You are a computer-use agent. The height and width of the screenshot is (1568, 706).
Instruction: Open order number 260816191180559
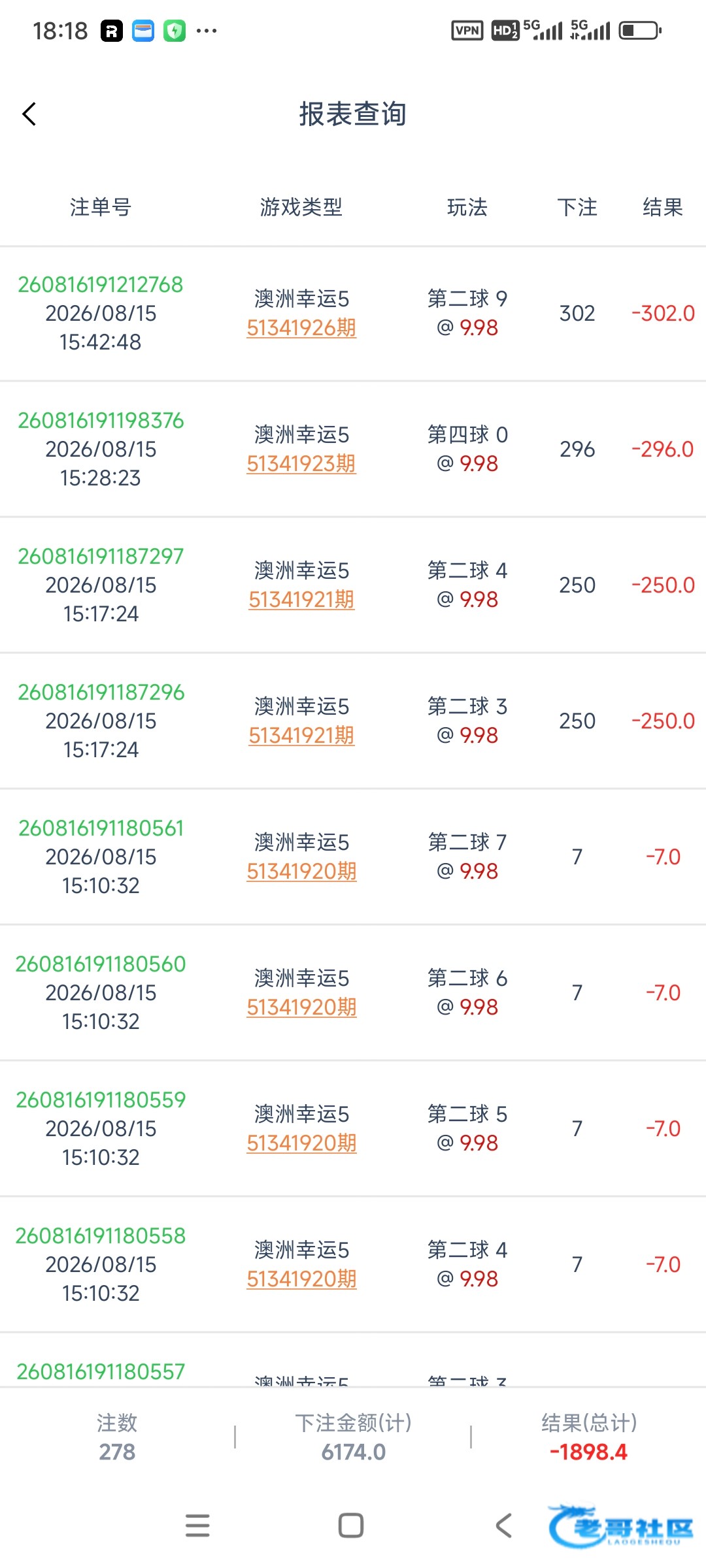point(101,1100)
